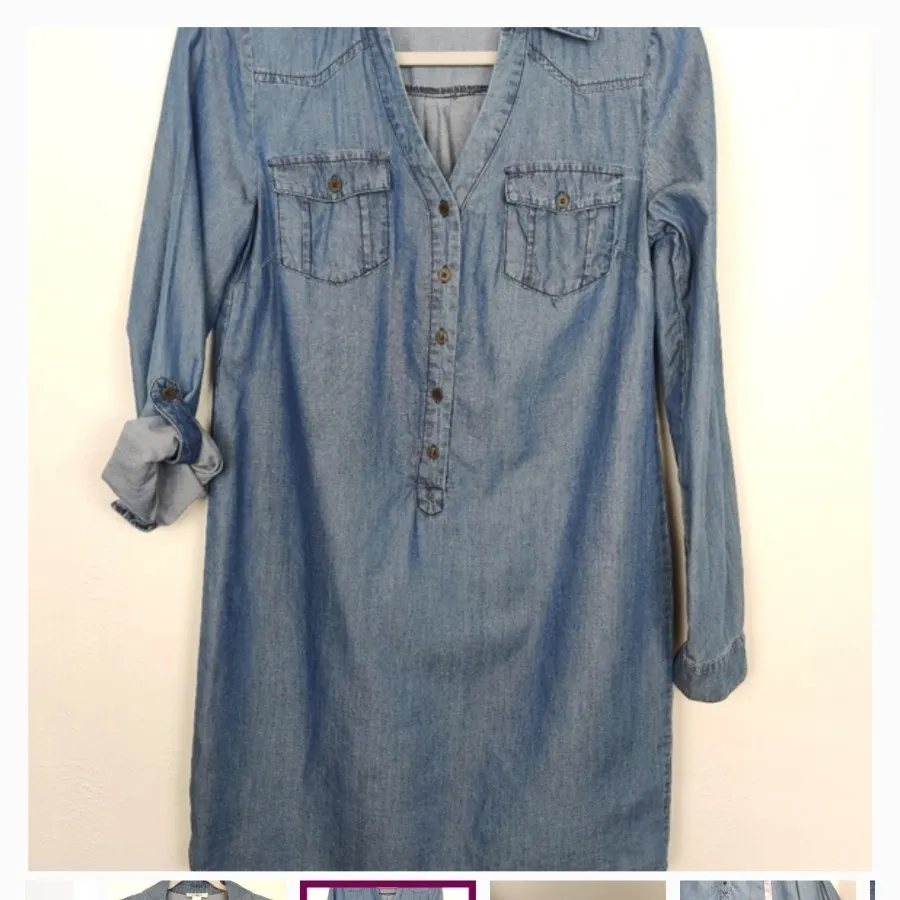Tap the purple-outlined selected thumbnail

tap(388, 890)
